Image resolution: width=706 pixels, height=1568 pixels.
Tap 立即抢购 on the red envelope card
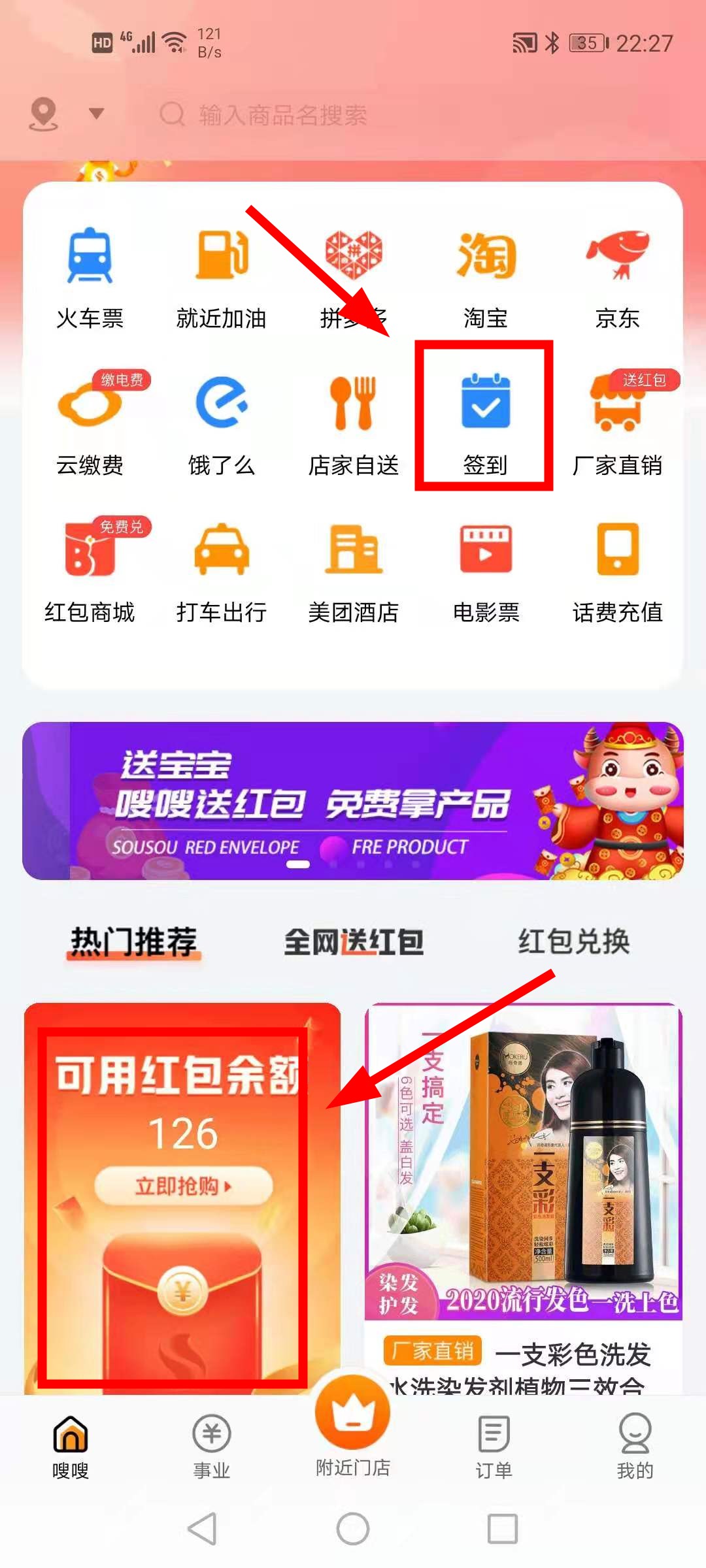coord(183,1185)
